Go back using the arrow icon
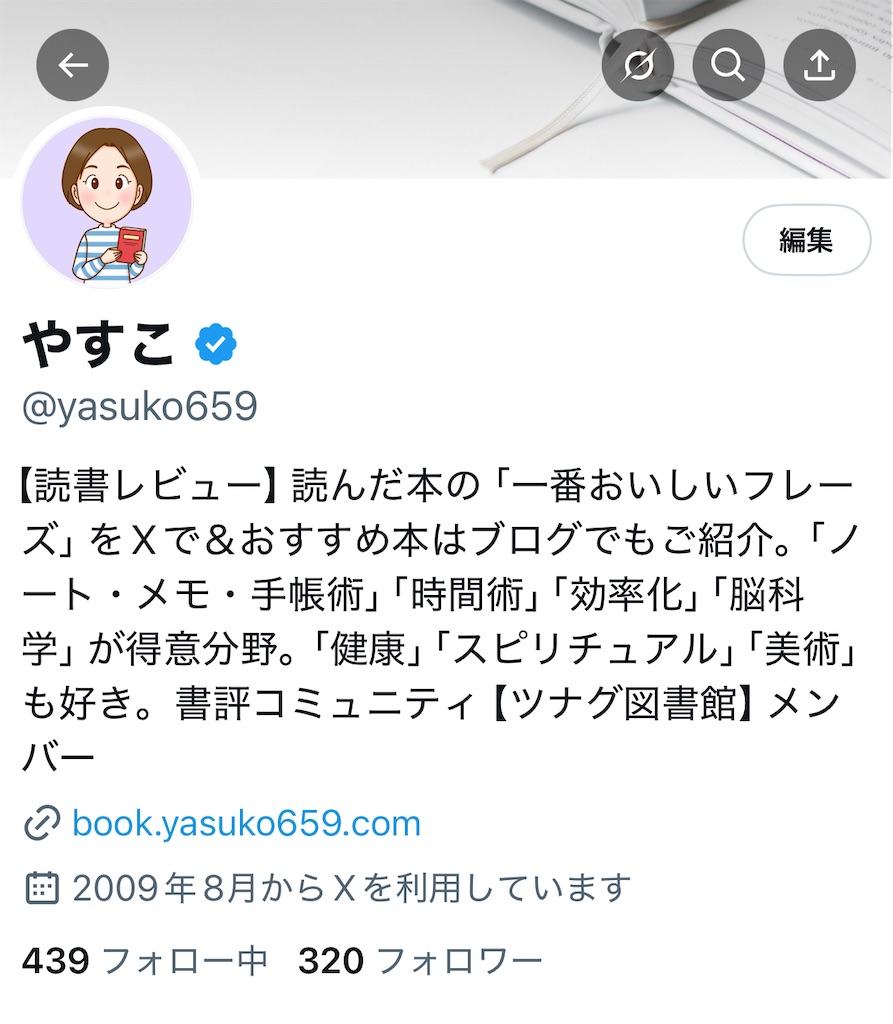Image resolution: width=893 pixels, height=1024 pixels. tap(72, 65)
